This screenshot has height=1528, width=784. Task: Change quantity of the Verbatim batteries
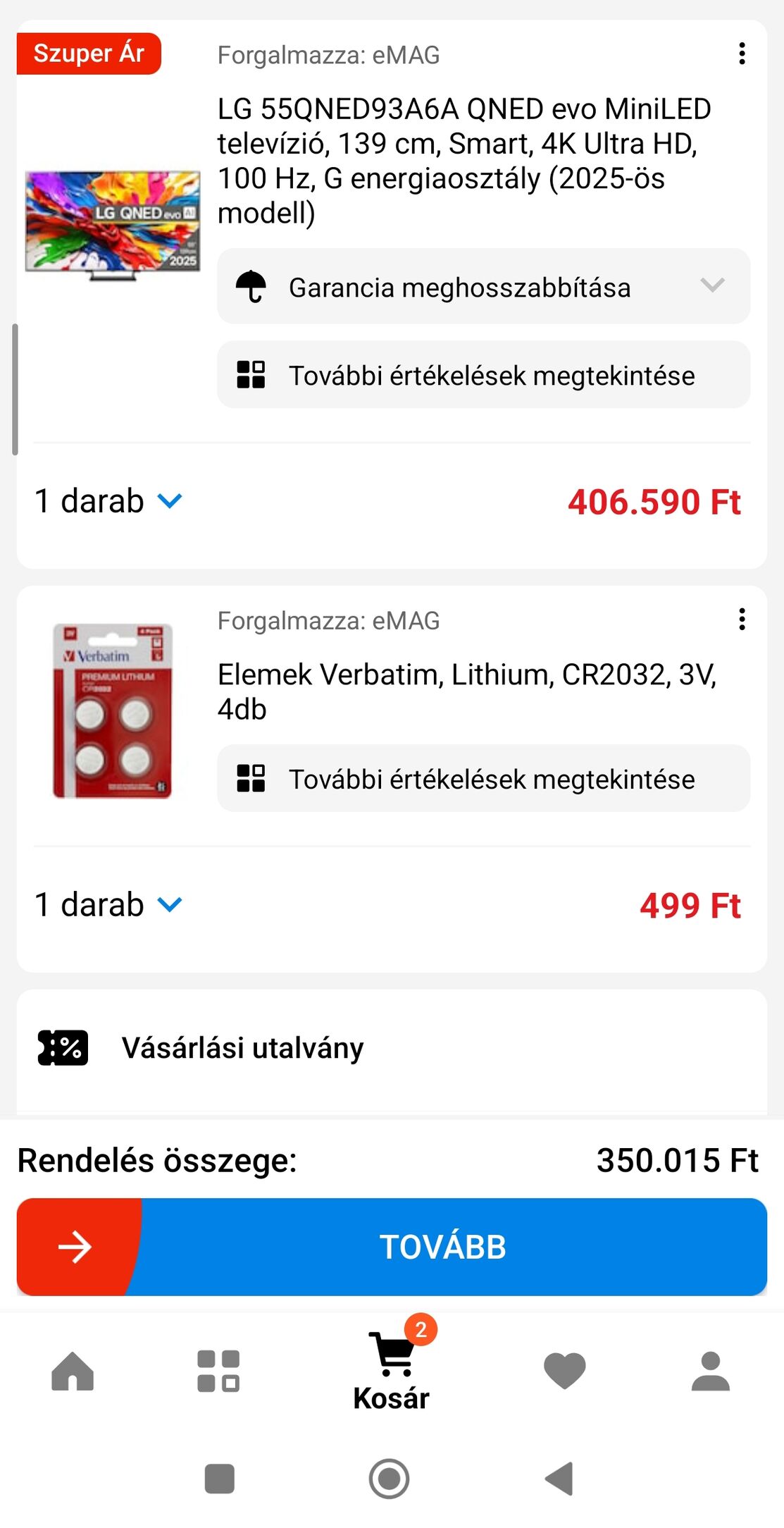[x=109, y=905]
